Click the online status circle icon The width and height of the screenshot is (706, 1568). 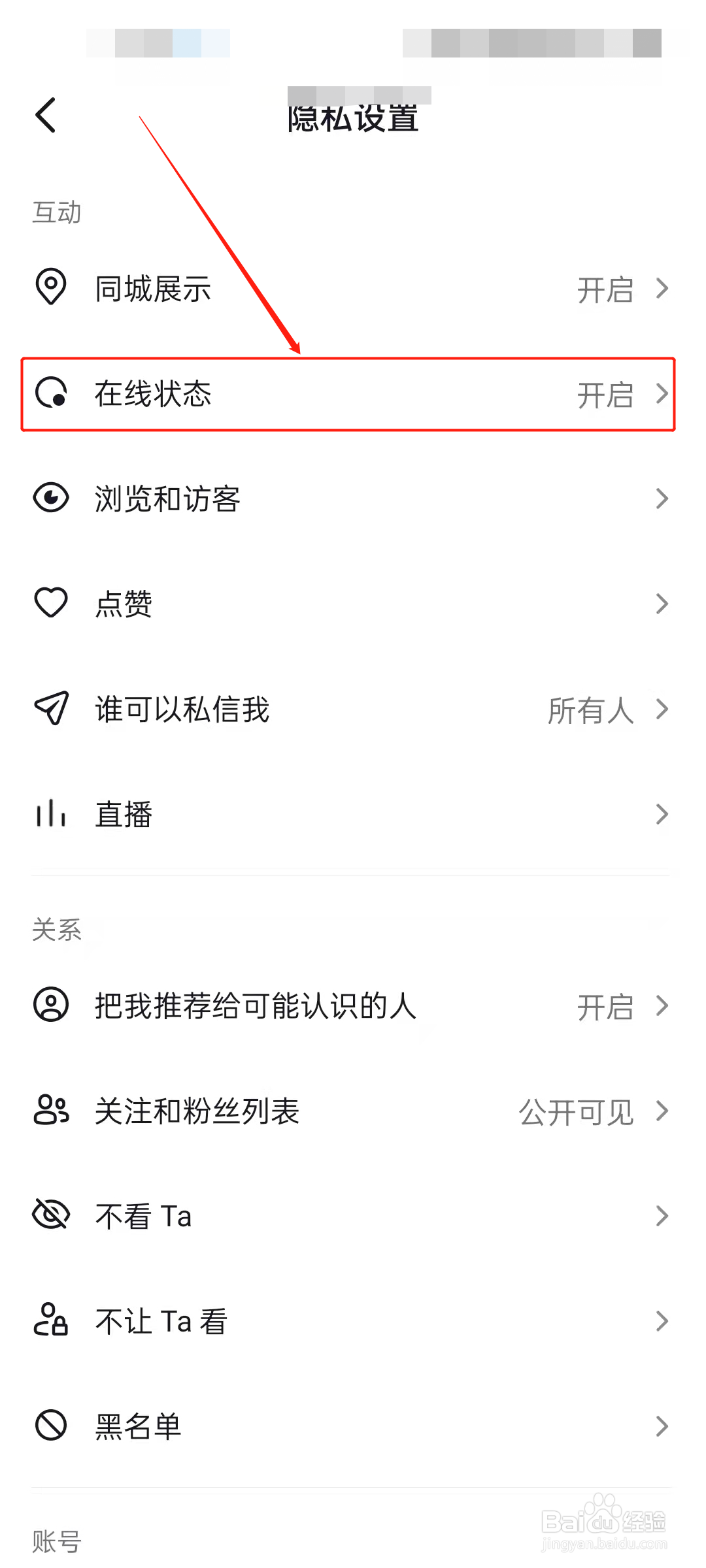[x=50, y=395]
